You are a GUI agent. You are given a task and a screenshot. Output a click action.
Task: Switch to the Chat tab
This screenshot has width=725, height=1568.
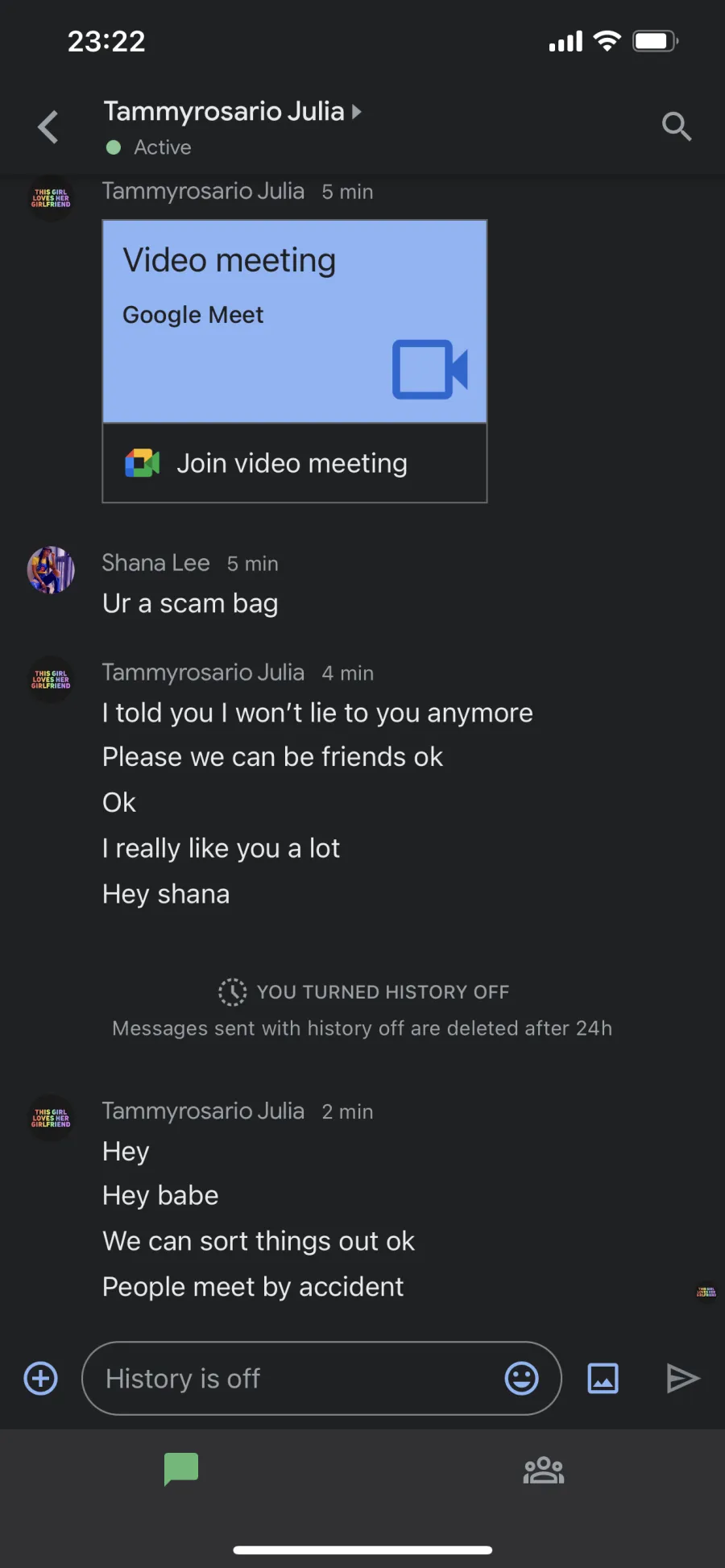coord(181,1469)
